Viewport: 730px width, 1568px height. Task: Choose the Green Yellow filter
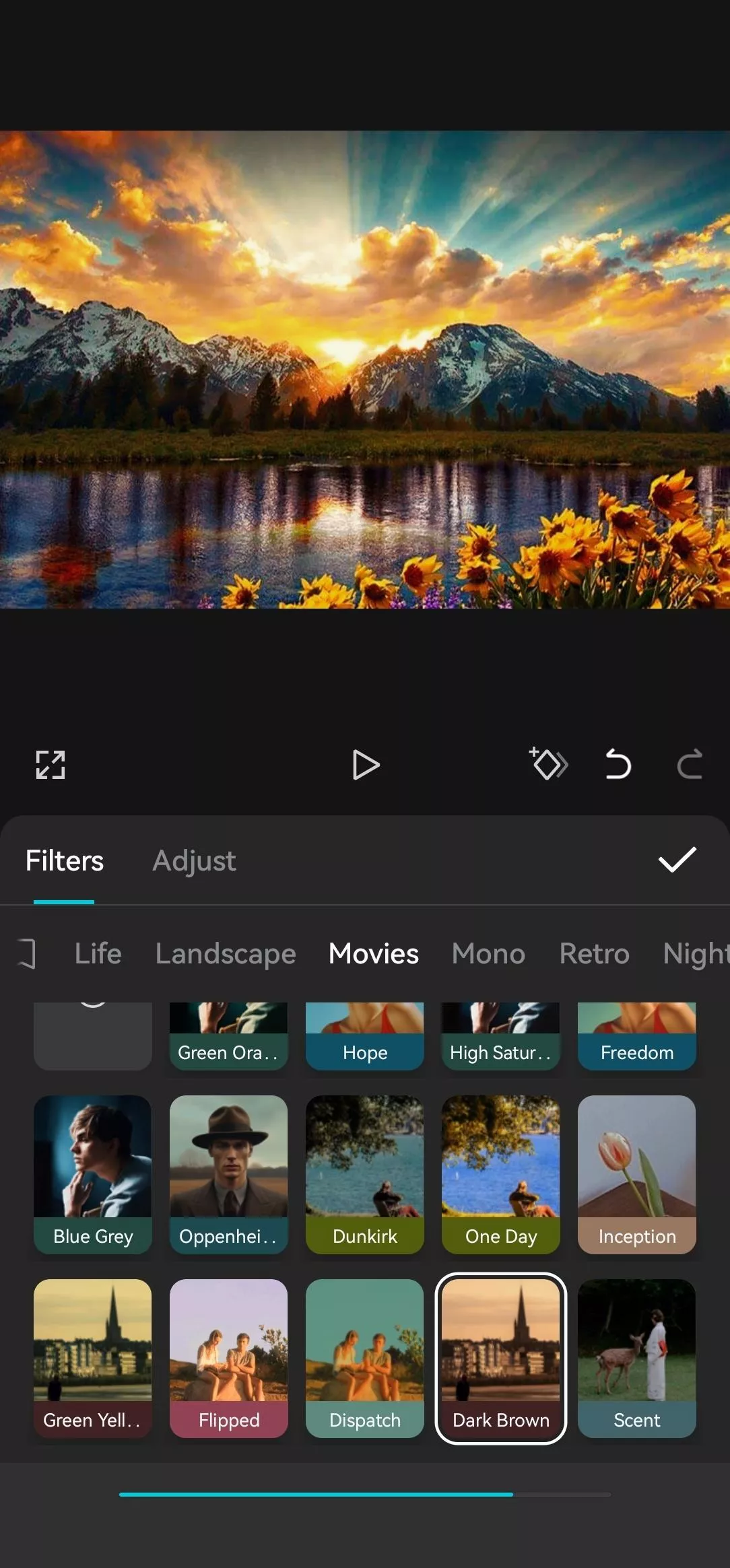click(93, 1358)
